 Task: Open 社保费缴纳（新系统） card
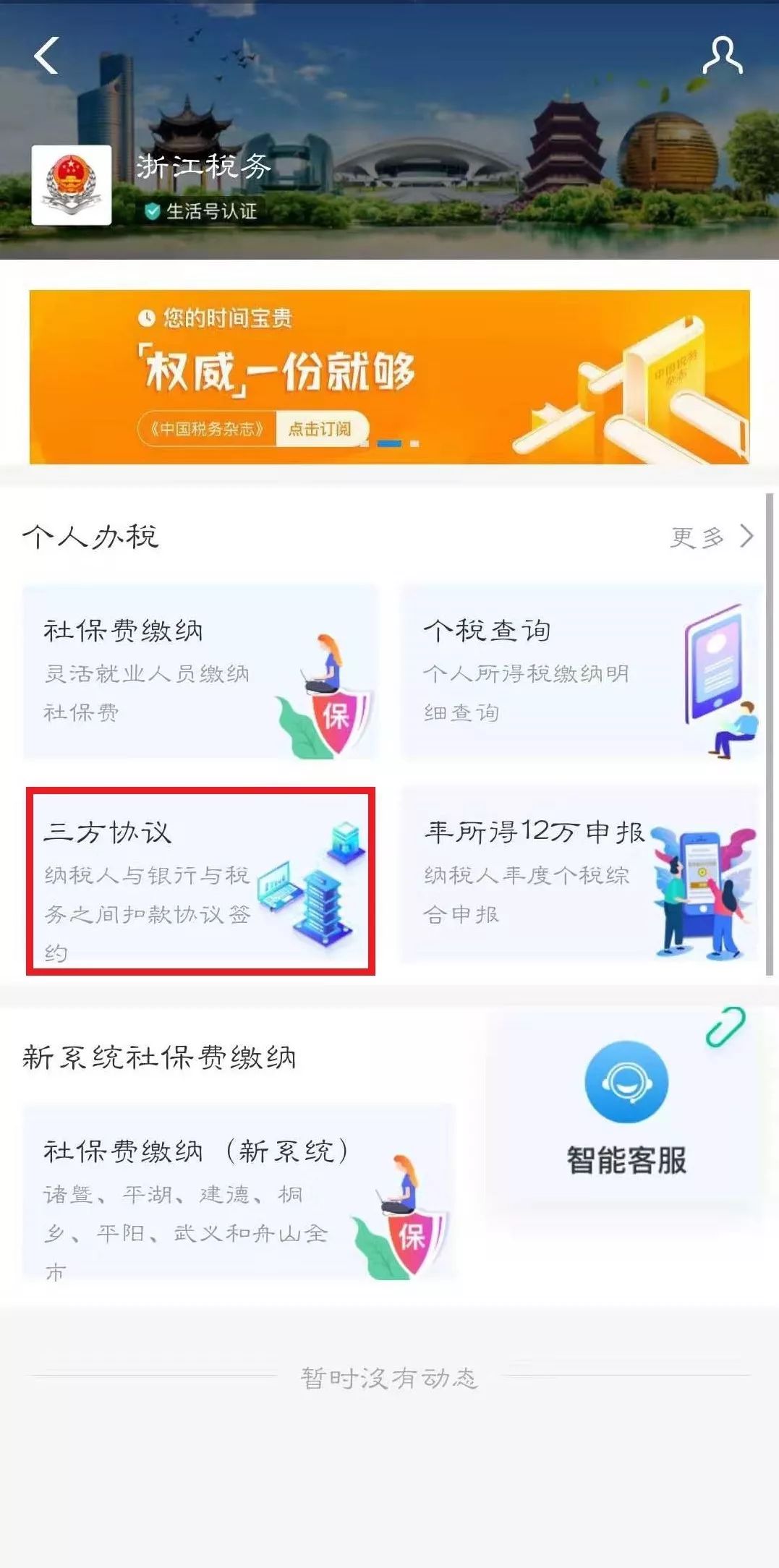[239, 1192]
